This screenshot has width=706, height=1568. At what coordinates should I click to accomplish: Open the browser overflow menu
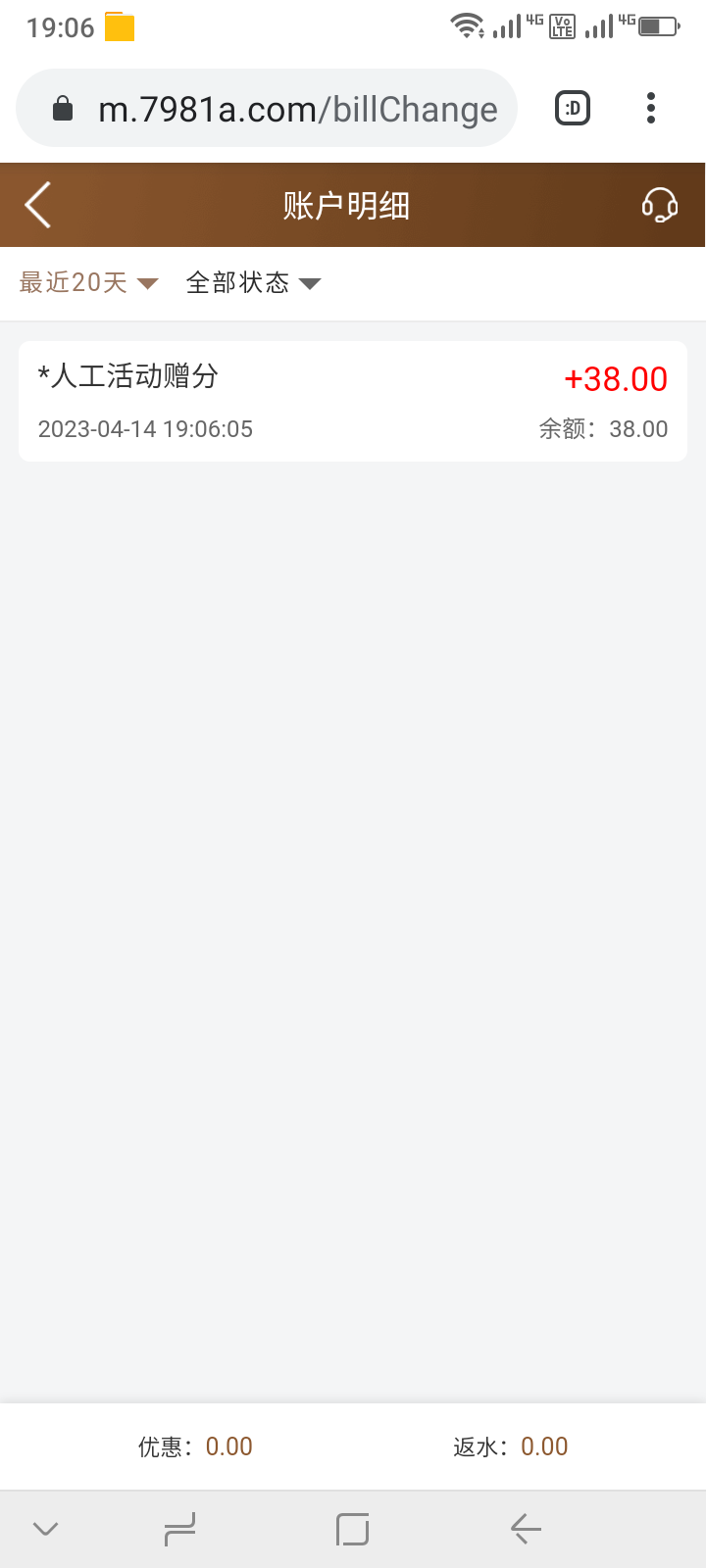point(650,109)
